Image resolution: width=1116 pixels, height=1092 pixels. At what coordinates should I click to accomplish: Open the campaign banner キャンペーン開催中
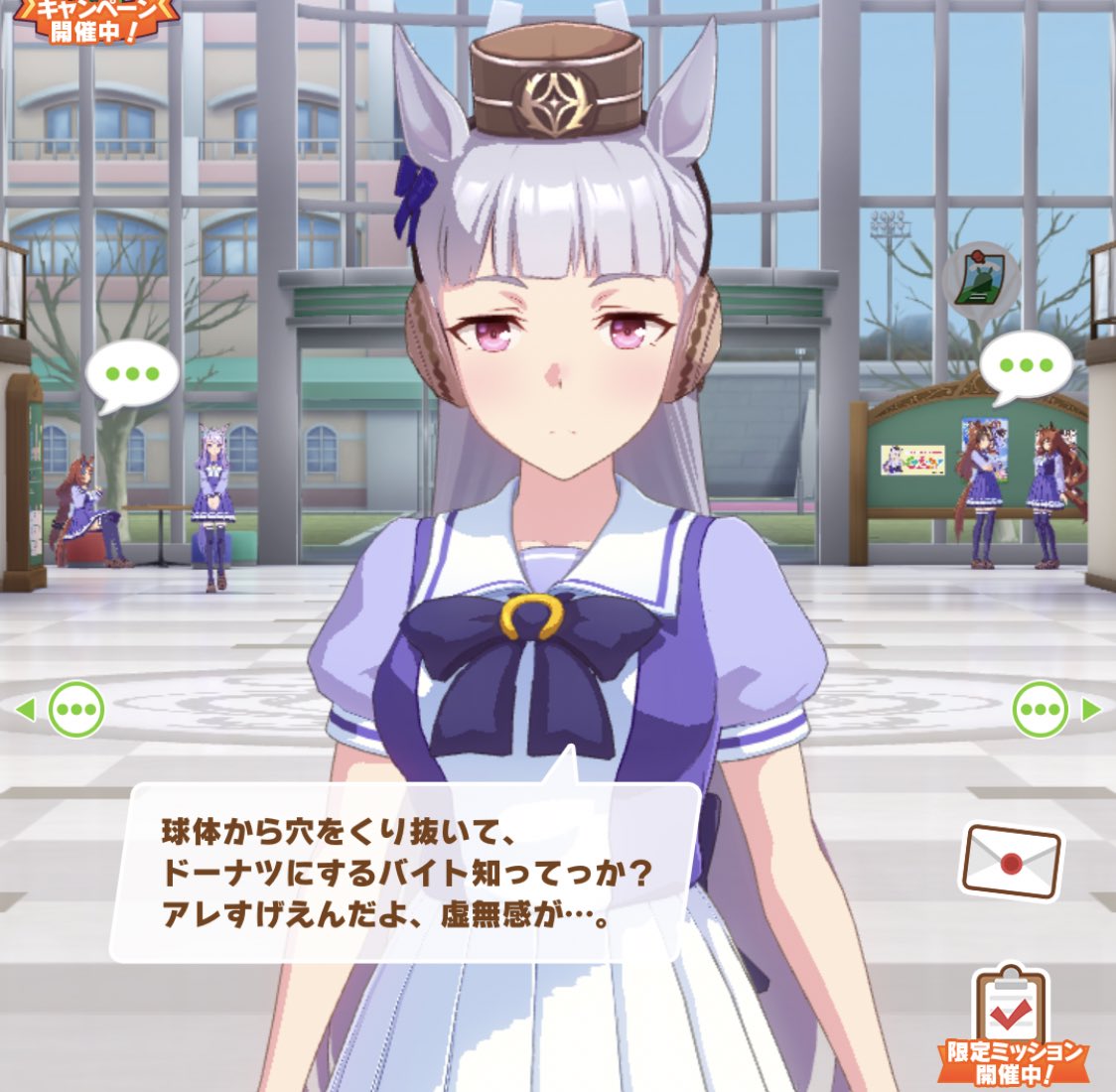point(94,21)
